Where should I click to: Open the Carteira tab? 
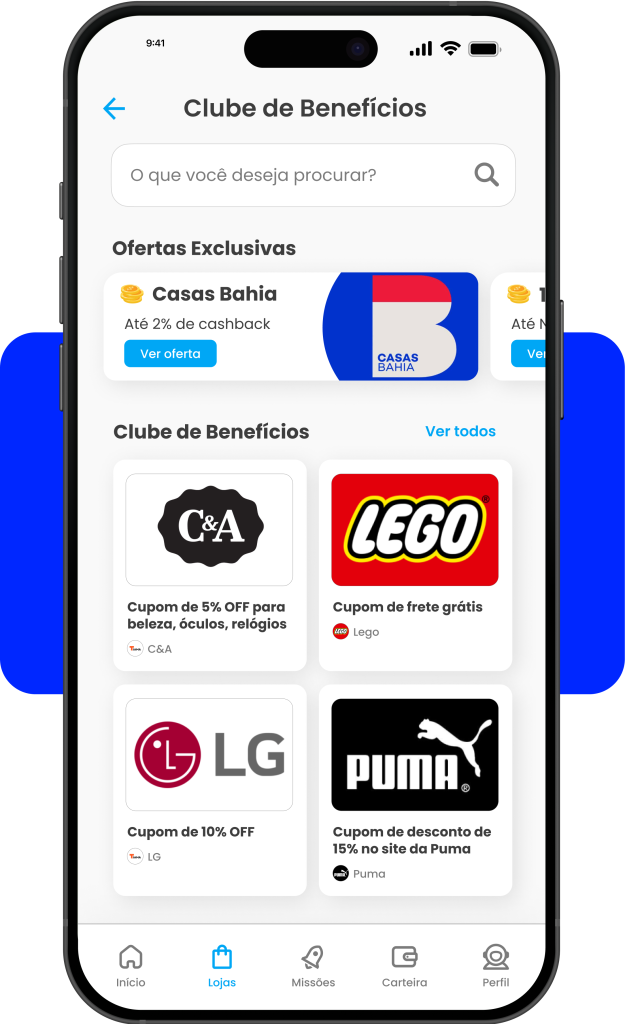(x=404, y=966)
